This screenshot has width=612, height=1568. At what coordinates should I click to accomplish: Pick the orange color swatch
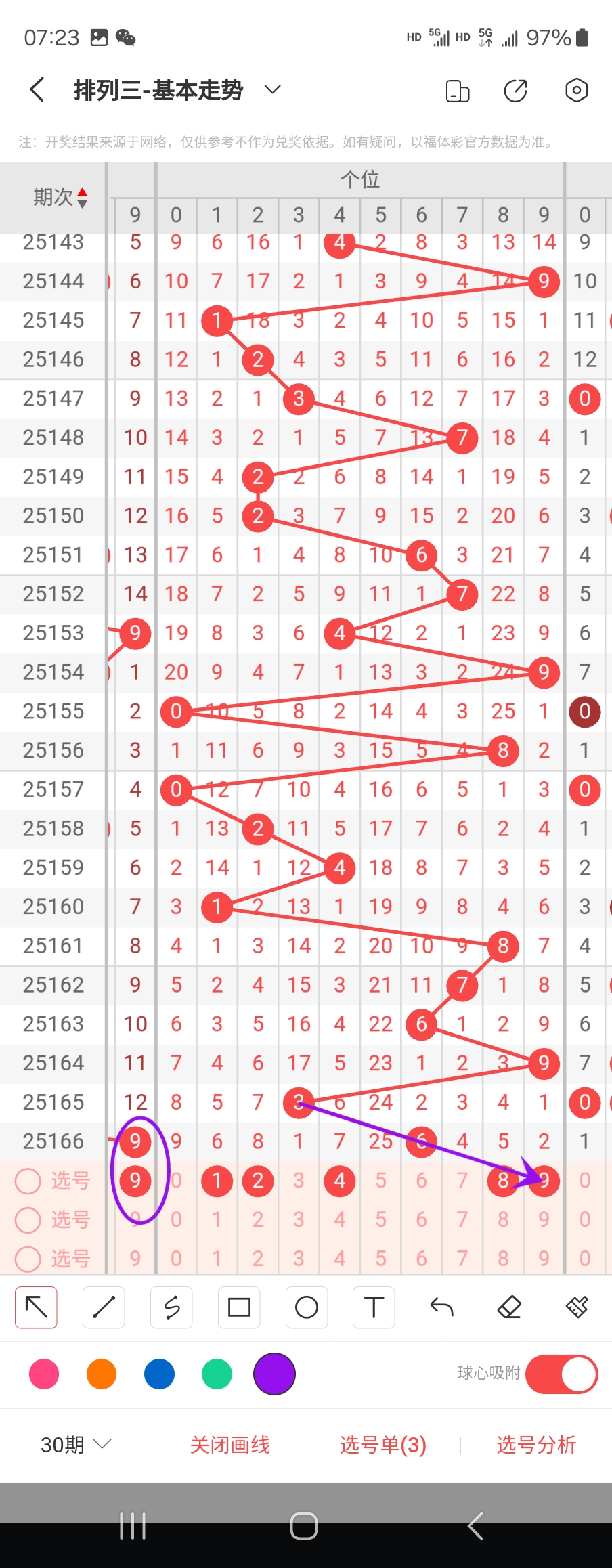(x=102, y=1374)
